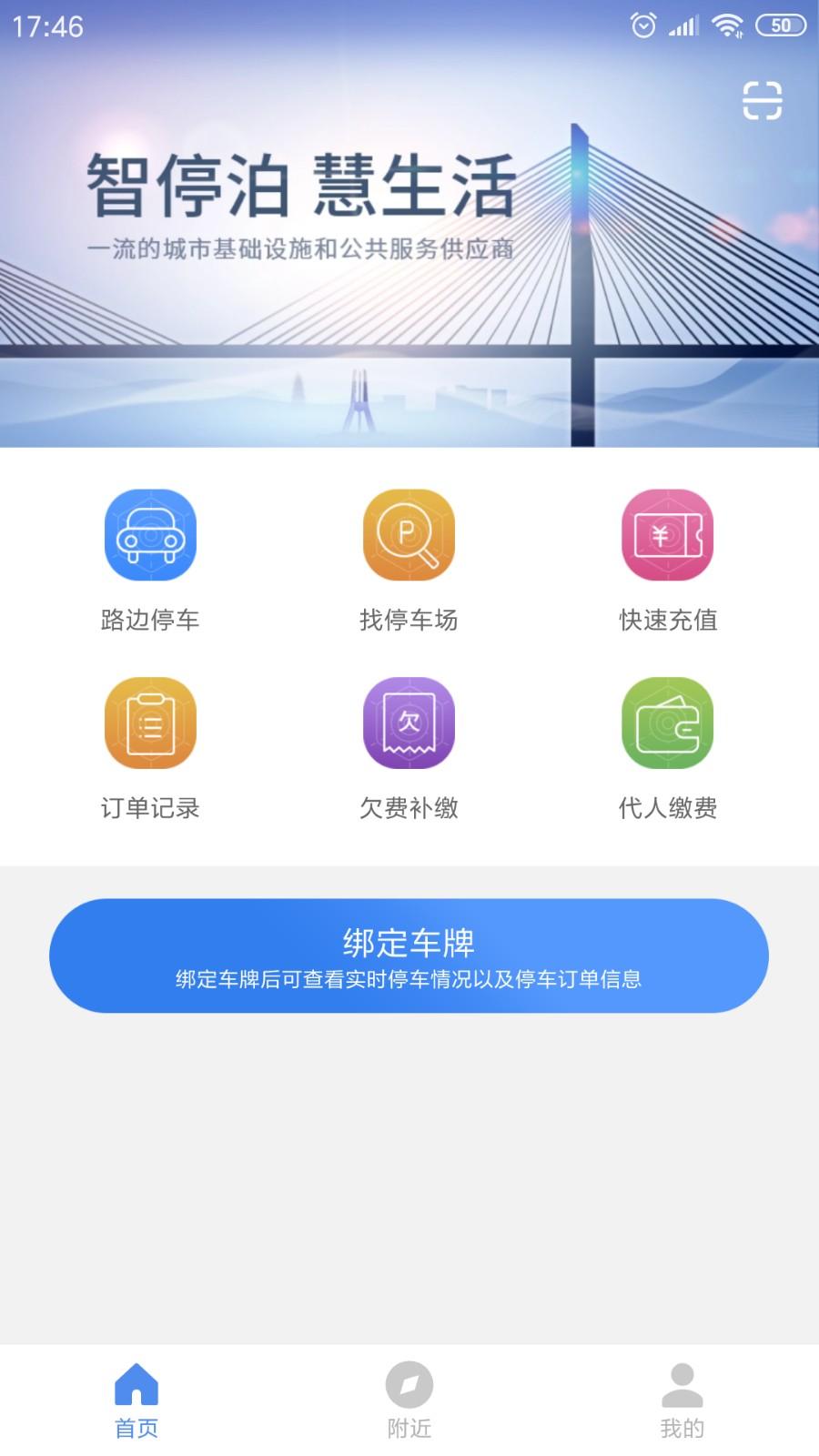Tap the 欠费补缴 arrears payment icon

pyautogui.click(x=409, y=723)
